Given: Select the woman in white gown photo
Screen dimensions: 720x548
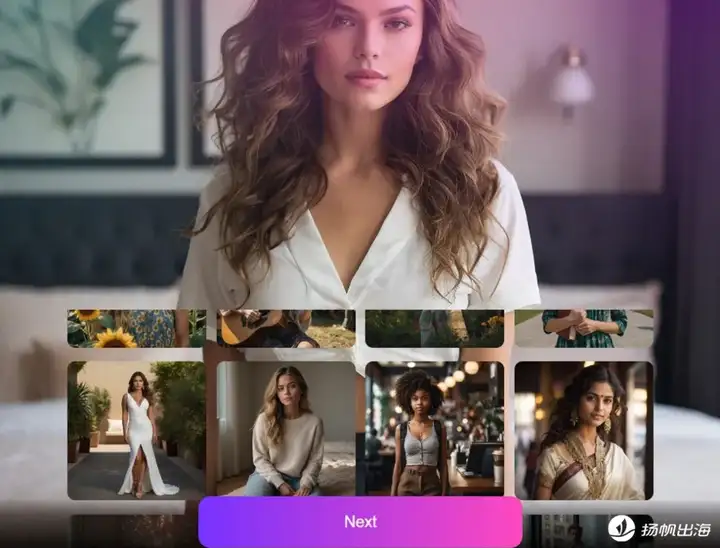Looking at the screenshot, I should tap(136, 430).
